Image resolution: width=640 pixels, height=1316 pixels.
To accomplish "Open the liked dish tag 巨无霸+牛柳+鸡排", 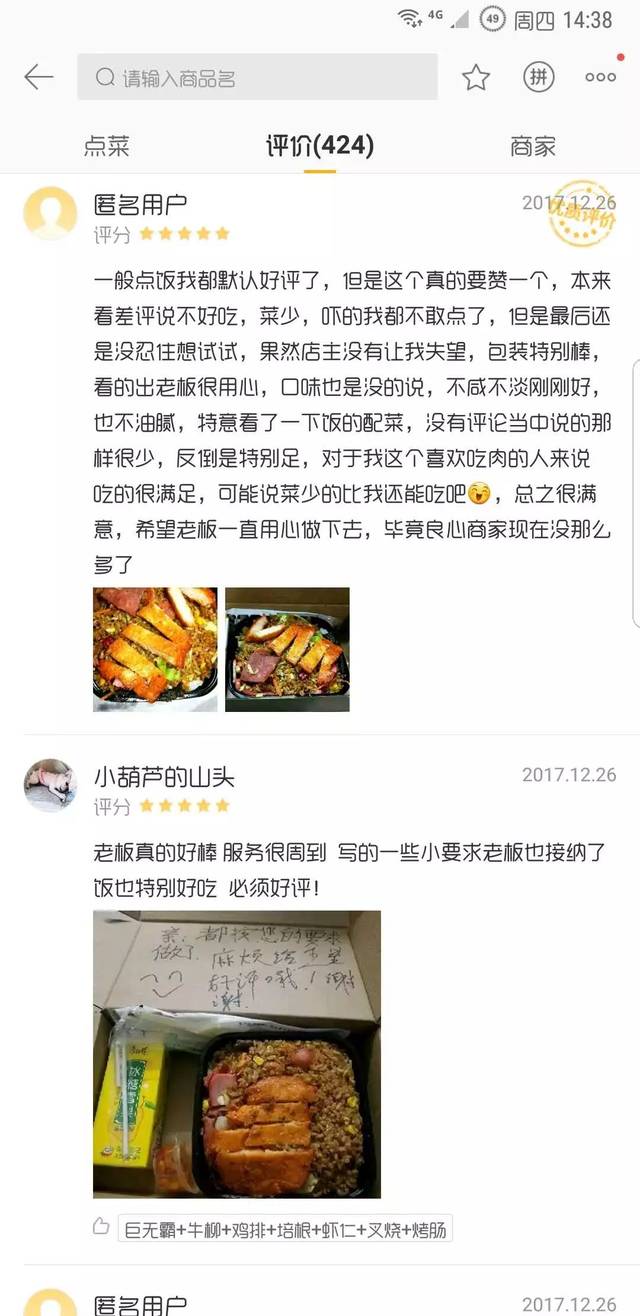I will point(285,1227).
